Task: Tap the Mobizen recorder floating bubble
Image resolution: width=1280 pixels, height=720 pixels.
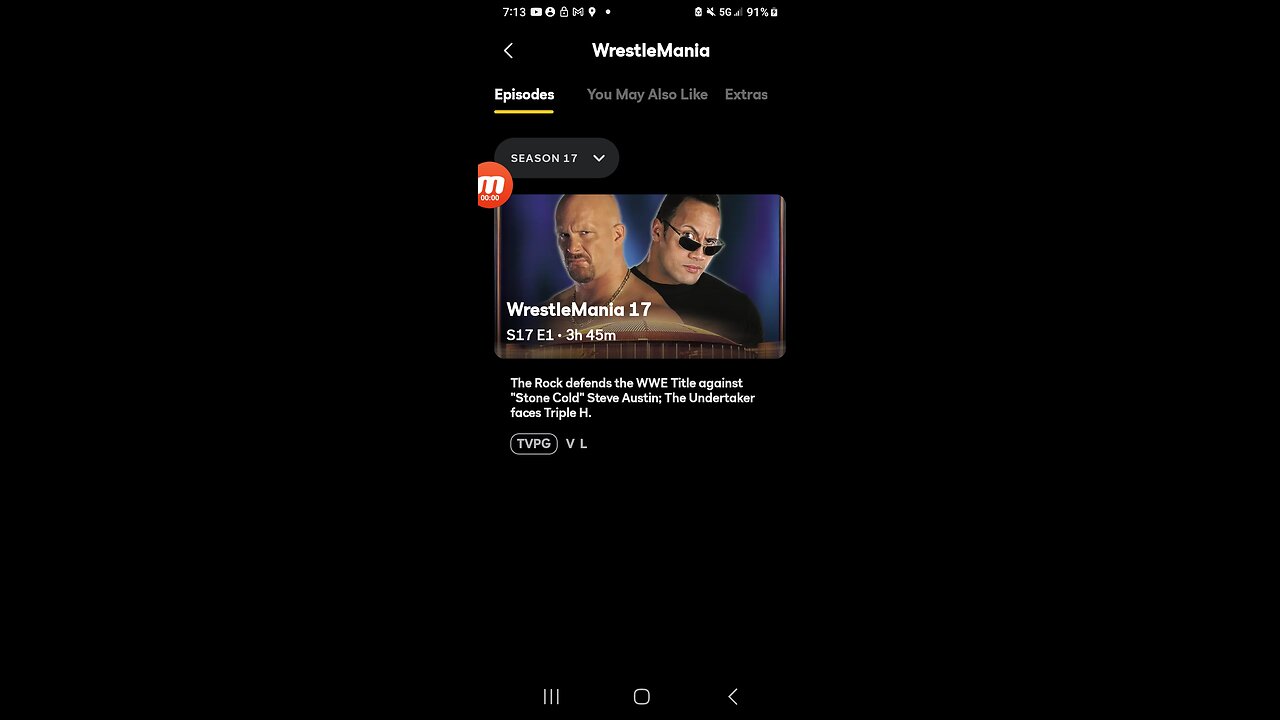Action: [493, 185]
